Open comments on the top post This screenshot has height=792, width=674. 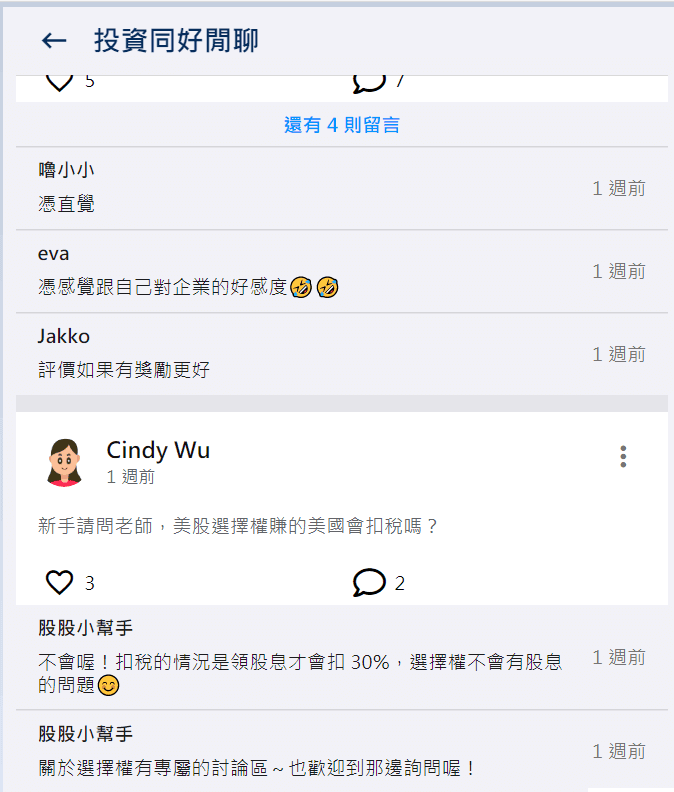click(369, 82)
